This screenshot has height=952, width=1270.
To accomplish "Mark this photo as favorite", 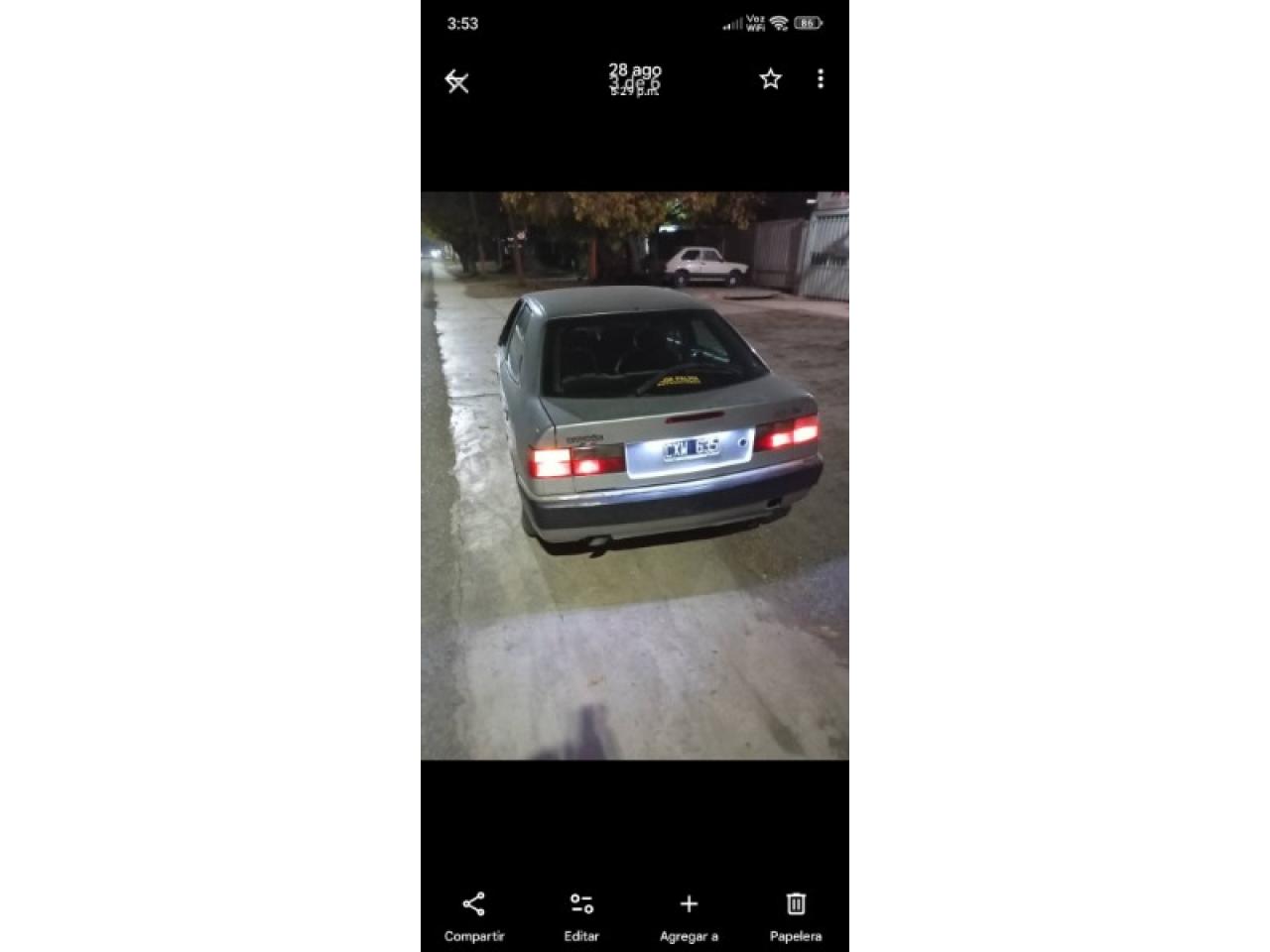I will point(771,79).
